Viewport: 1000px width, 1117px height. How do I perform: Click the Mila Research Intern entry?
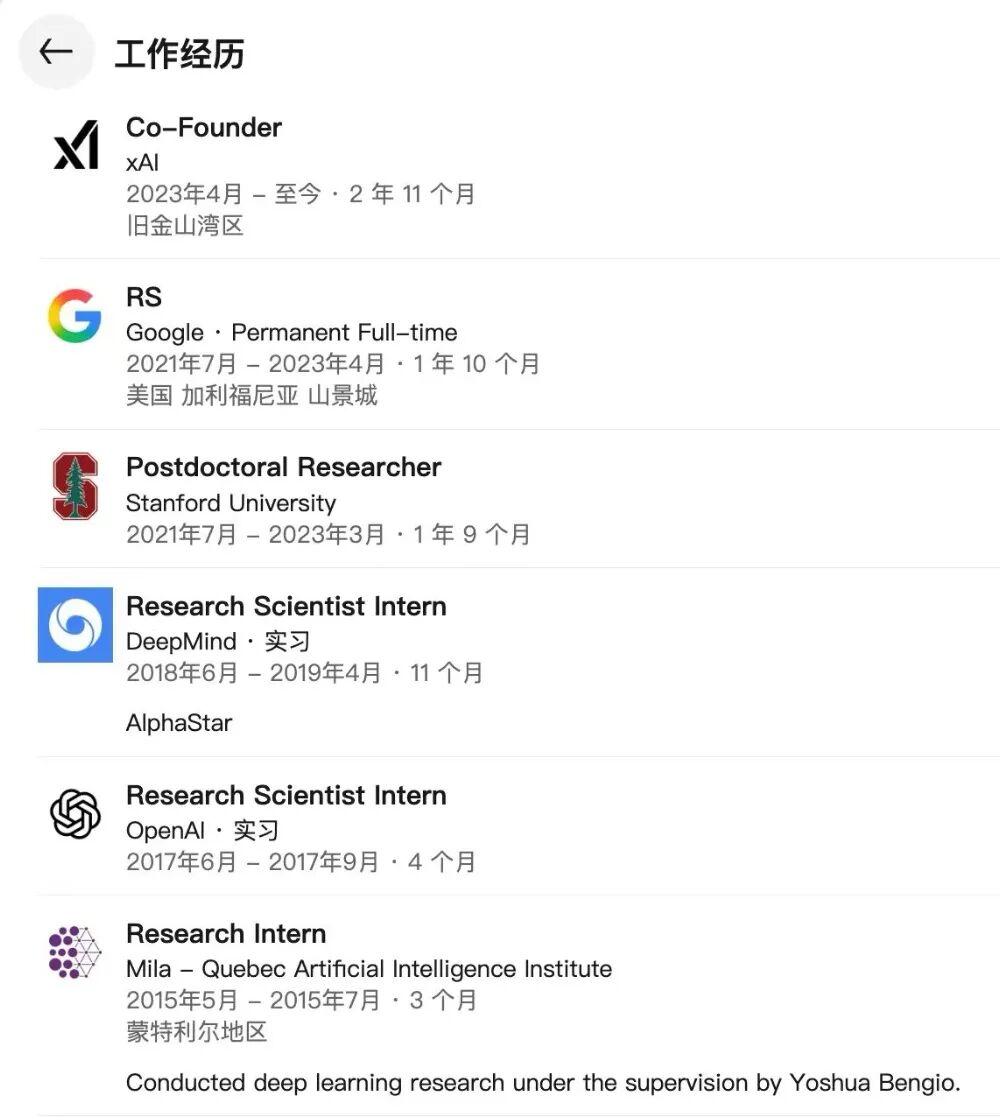[x=225, y=933]
